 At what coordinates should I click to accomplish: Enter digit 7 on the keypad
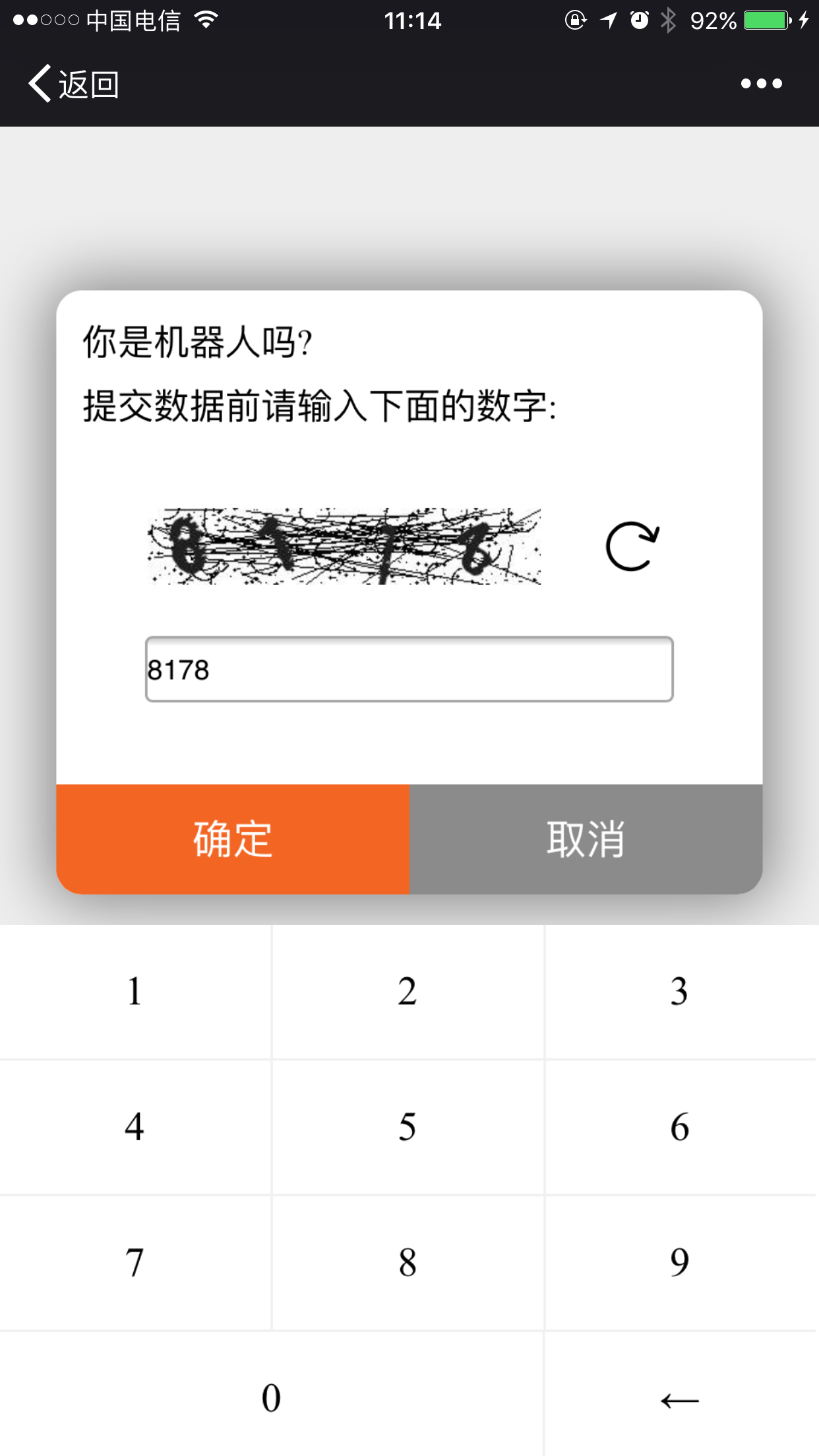(135, 1263)
